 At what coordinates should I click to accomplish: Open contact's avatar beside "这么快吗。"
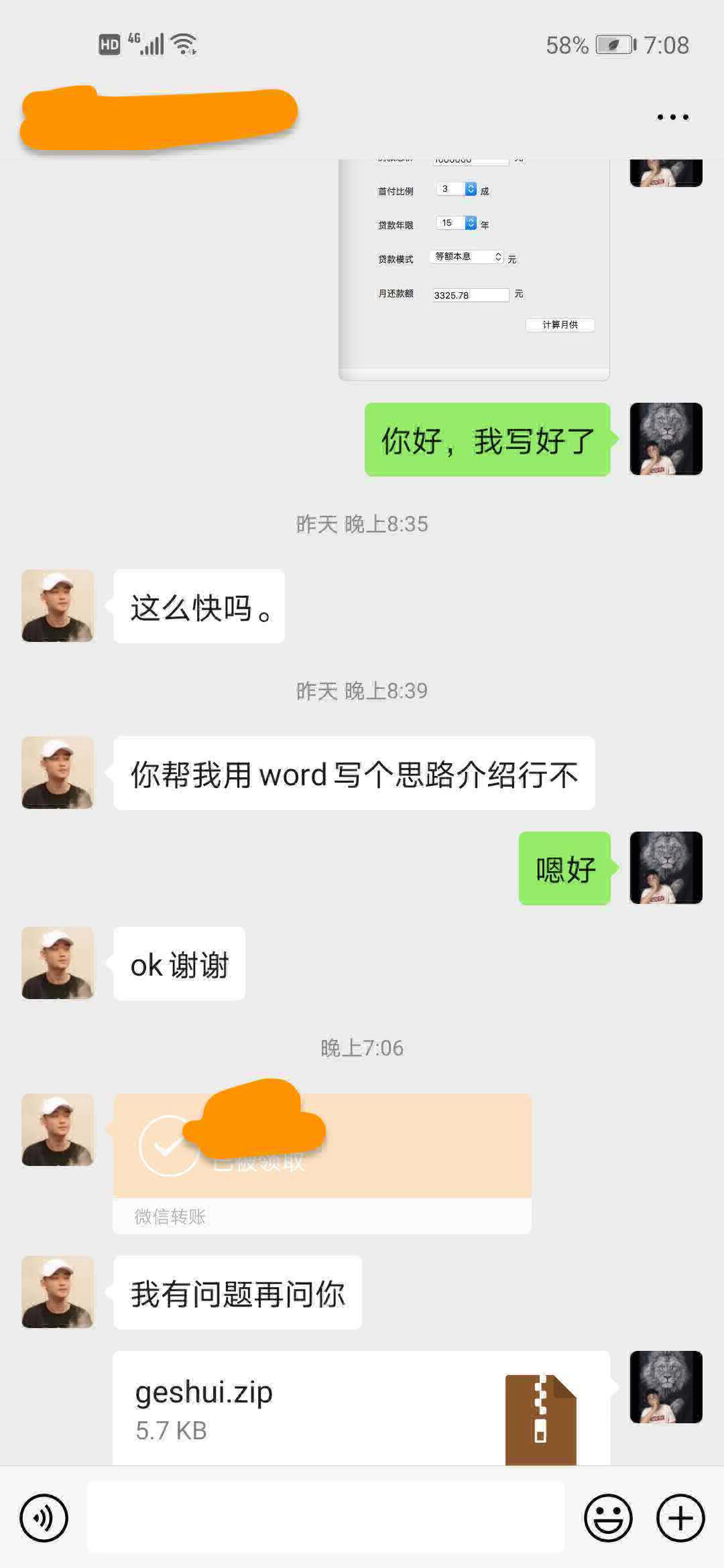point(58,606)
